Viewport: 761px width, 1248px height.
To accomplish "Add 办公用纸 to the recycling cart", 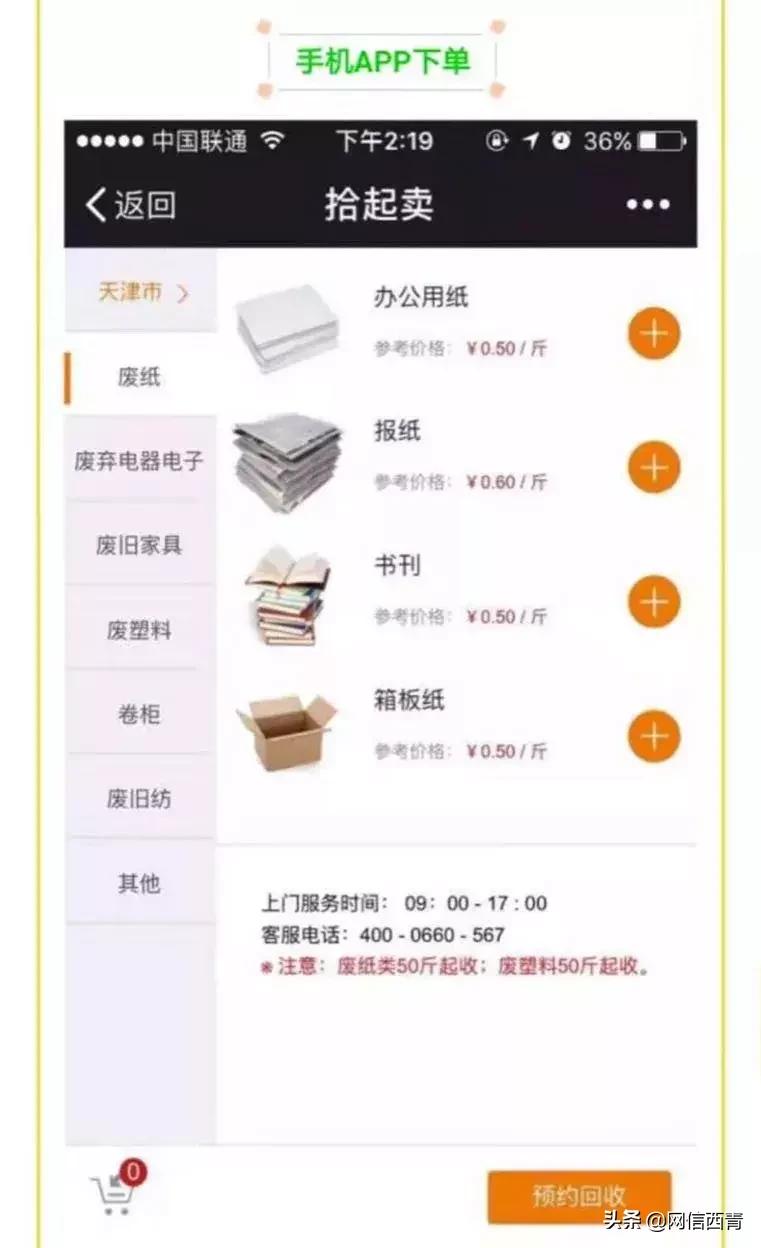I will tap(652, 334).
